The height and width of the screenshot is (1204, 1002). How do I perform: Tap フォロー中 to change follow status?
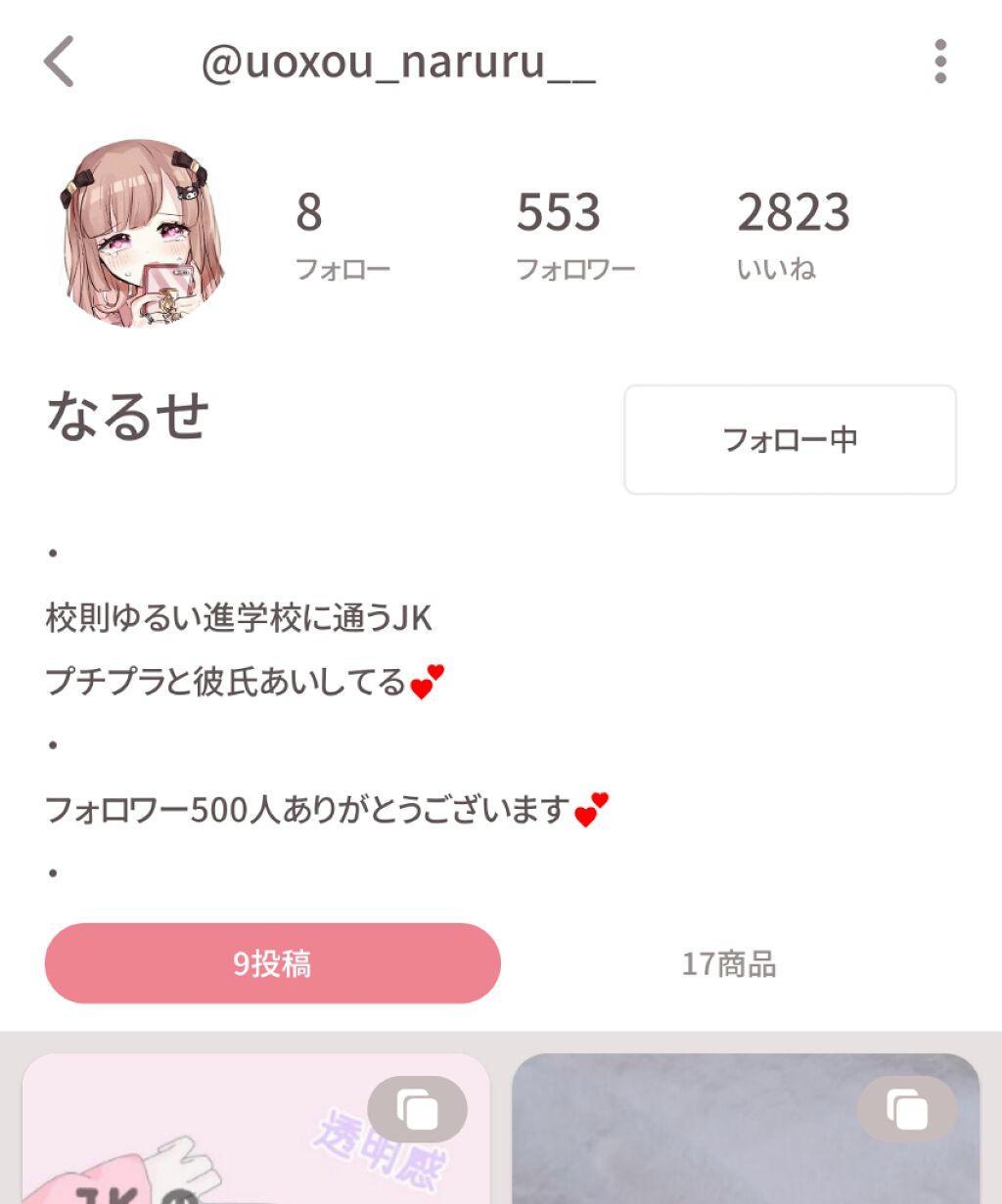tap(791, 440)
